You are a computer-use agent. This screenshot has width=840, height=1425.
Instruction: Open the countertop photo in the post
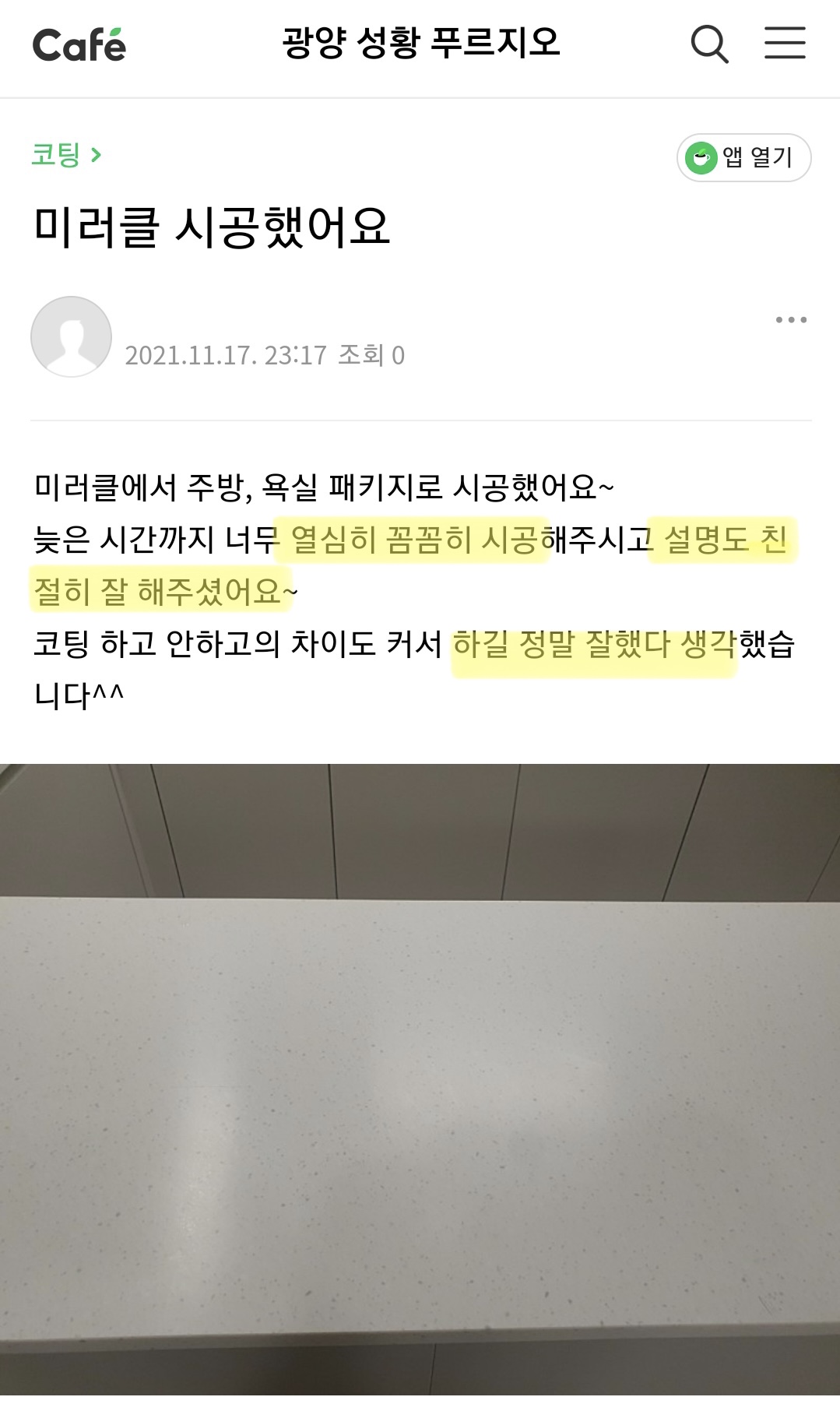tap(420, 1078)
